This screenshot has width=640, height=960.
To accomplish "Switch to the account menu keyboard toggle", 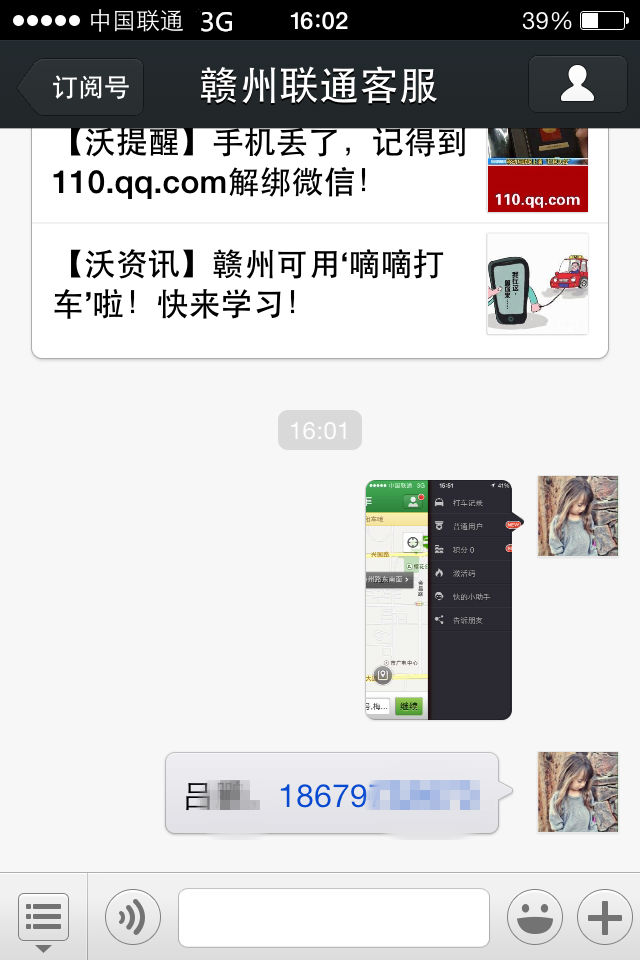I will 43,917.
